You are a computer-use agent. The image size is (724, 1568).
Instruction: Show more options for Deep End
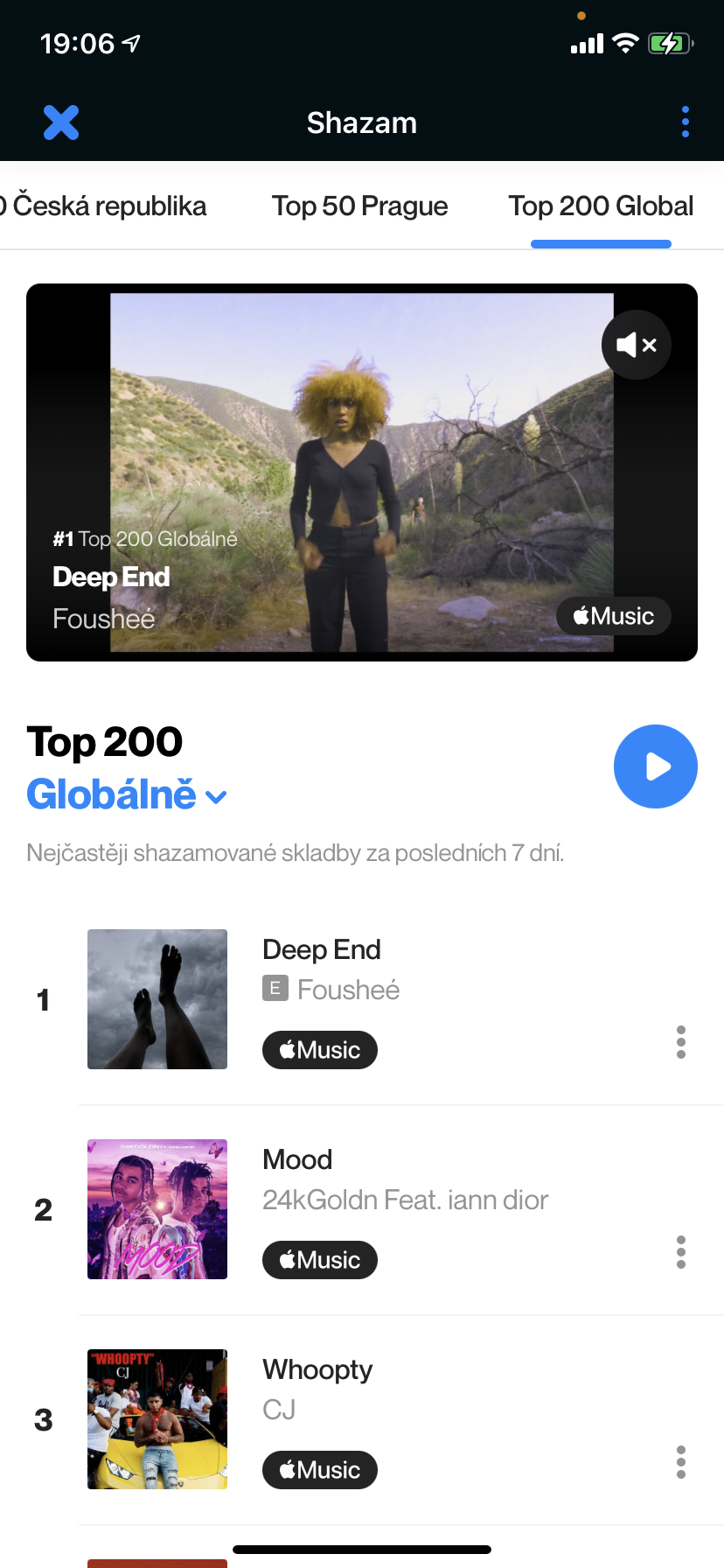681,1042
